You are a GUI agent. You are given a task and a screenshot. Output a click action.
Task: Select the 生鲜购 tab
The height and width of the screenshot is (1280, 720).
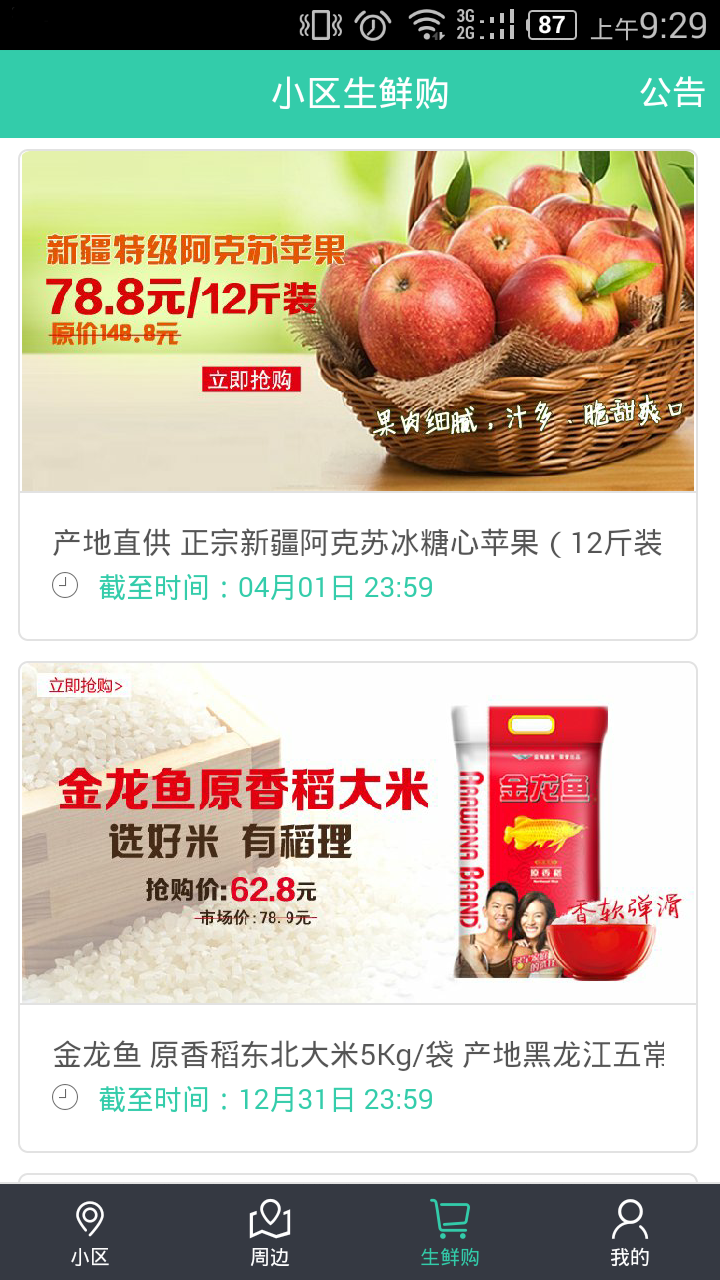click(x=450, y=1233)
